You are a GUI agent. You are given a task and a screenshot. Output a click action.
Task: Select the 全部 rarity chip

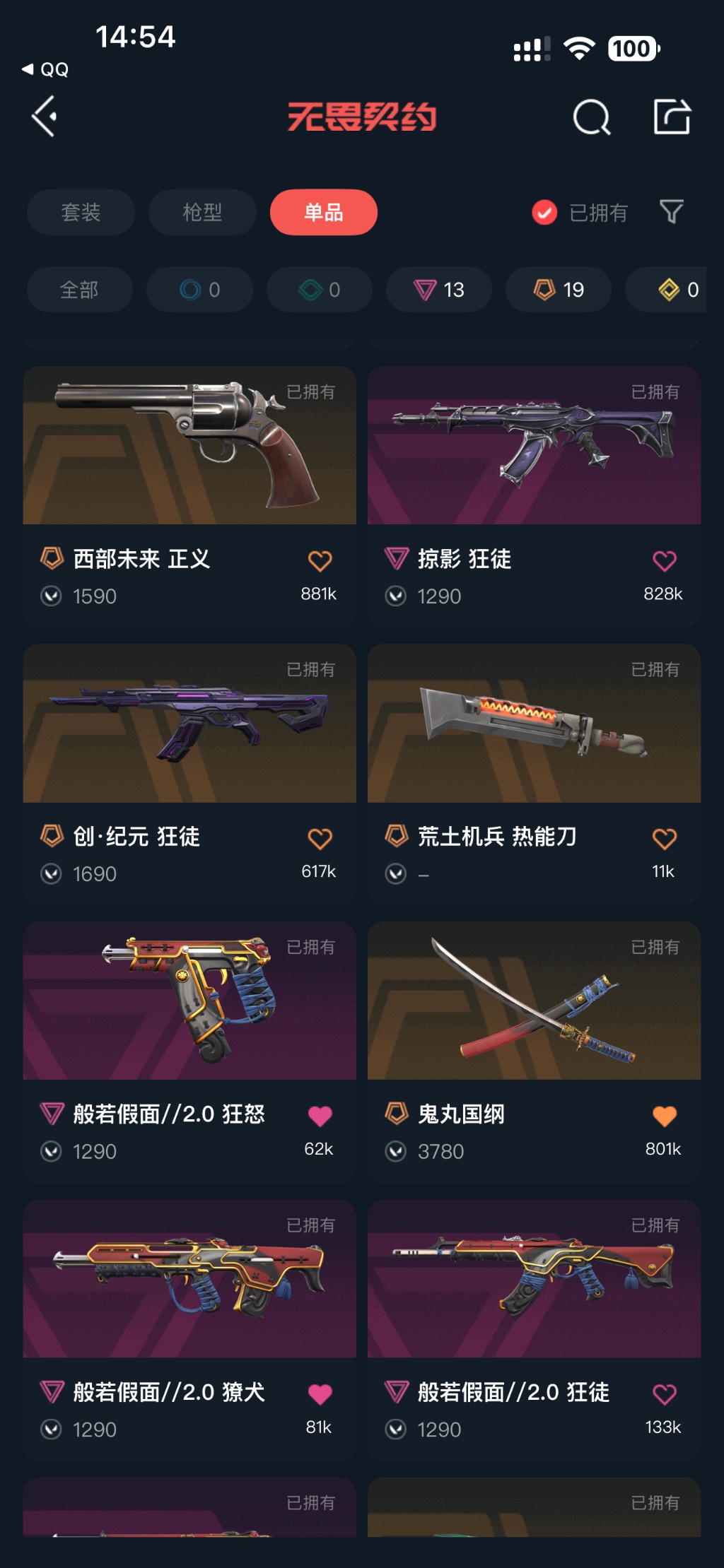[x=79, y=290]
